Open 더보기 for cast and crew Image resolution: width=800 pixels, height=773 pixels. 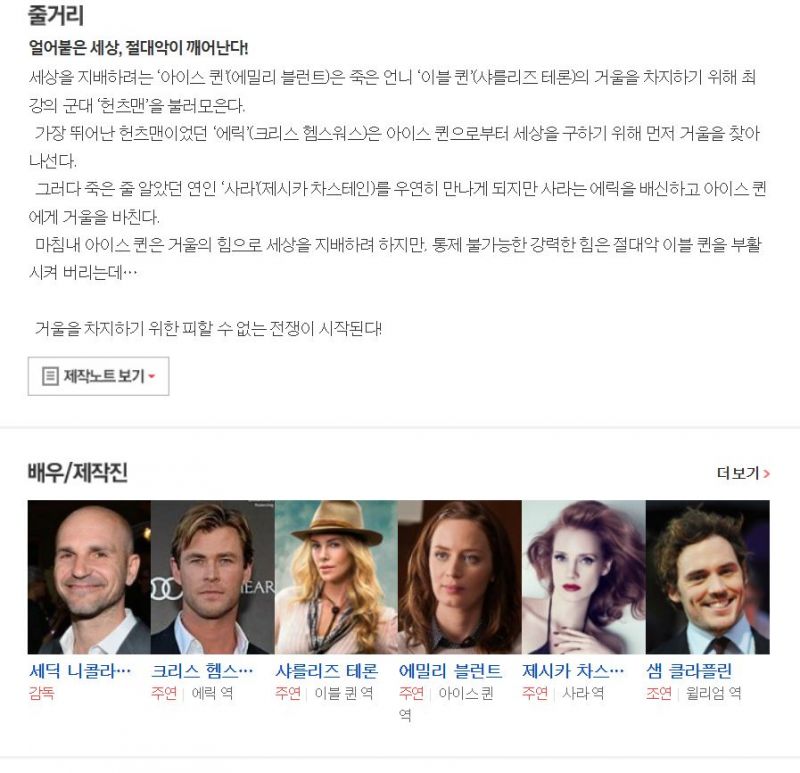pyautogui.click(x=742, y=473)
